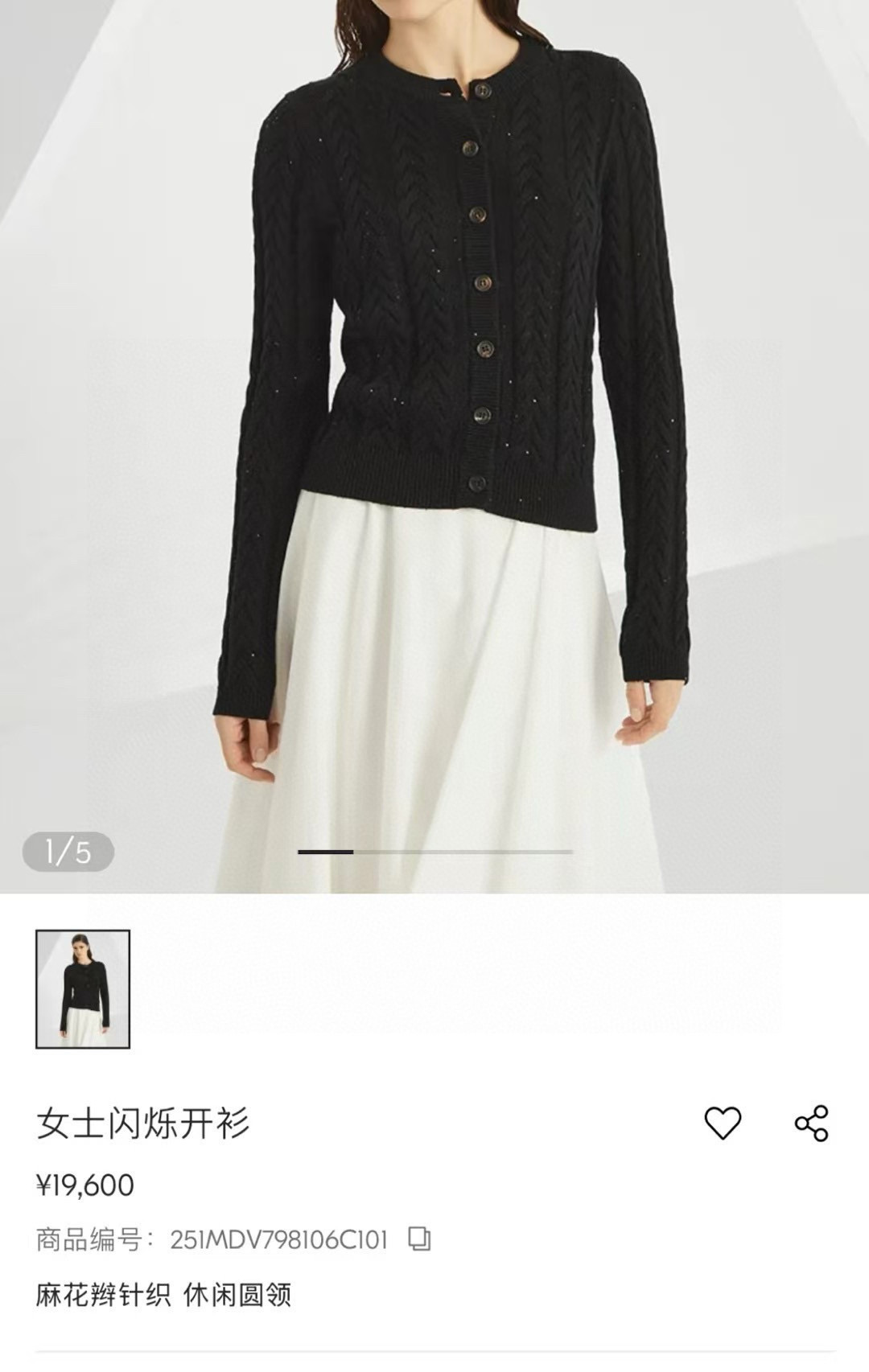Select the black cardigan color thumbnail
This screenshot has width=869, height=1372.
(83, 989)
